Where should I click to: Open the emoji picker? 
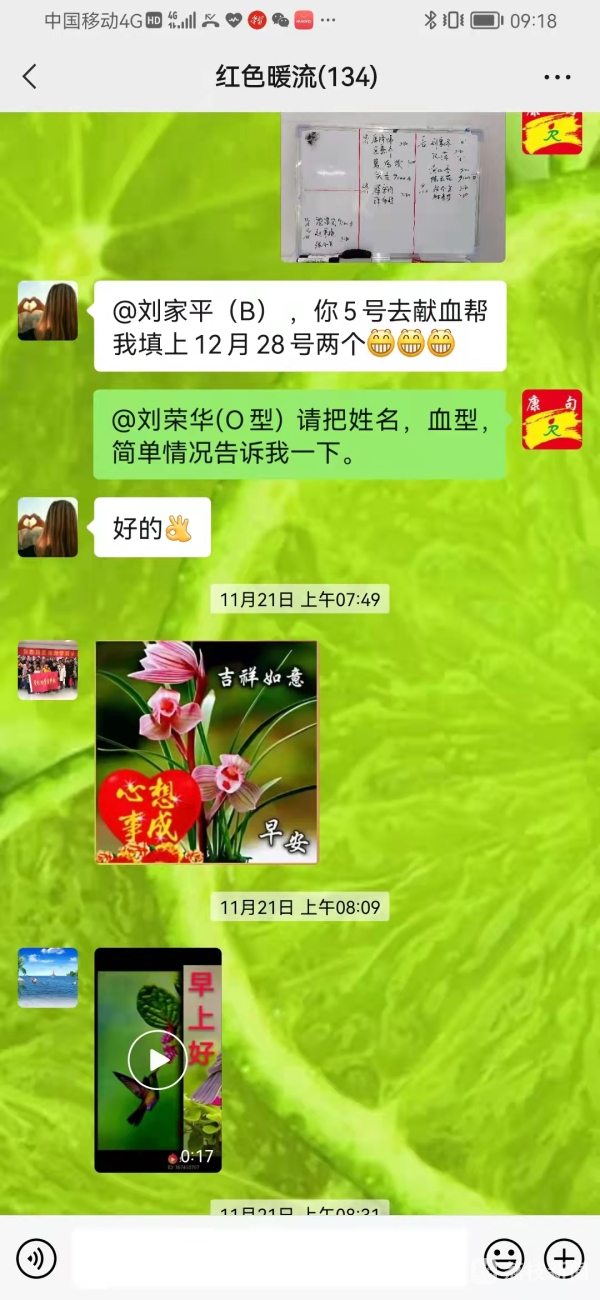504,1258
